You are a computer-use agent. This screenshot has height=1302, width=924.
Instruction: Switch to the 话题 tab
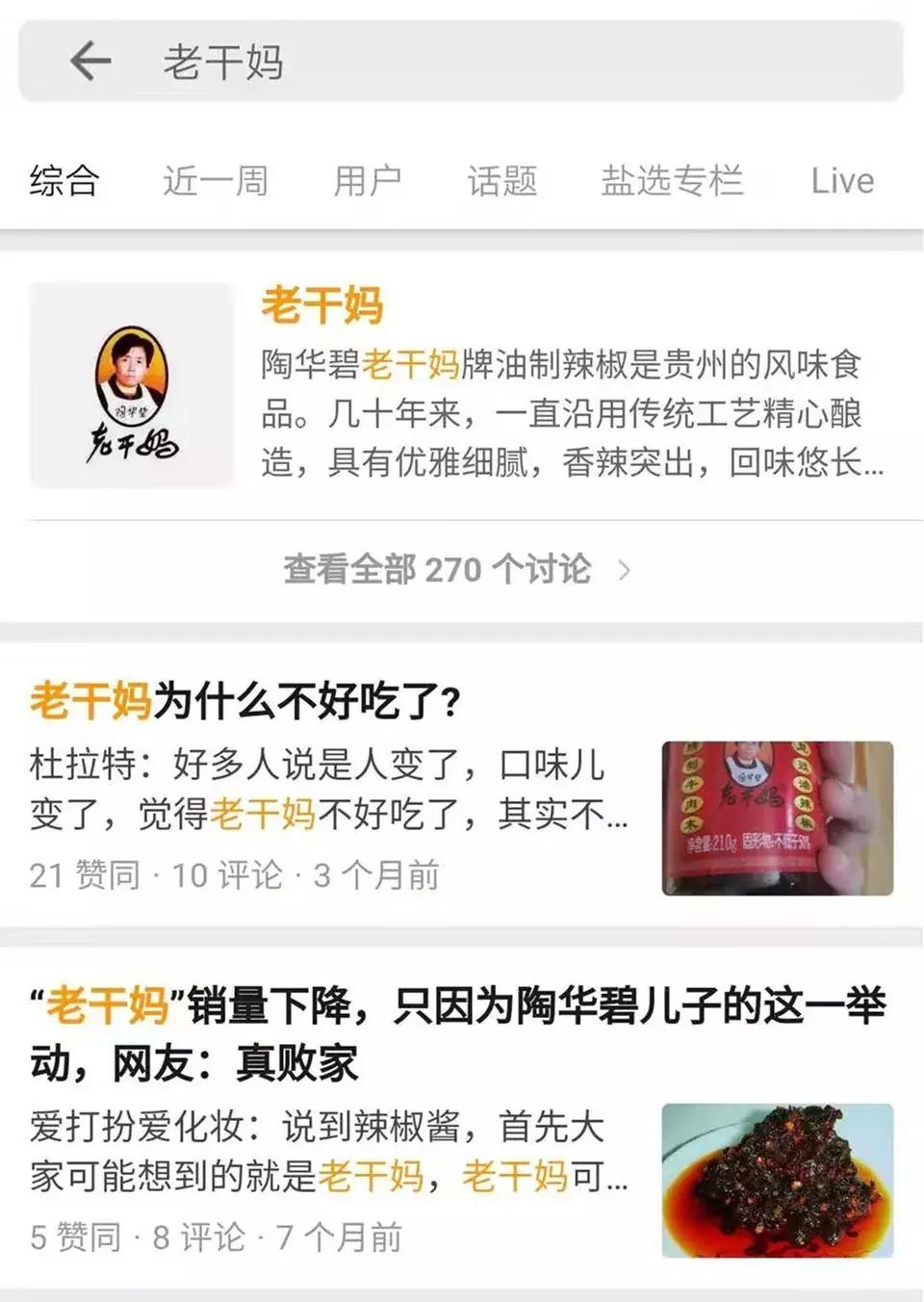click(500, 180)
